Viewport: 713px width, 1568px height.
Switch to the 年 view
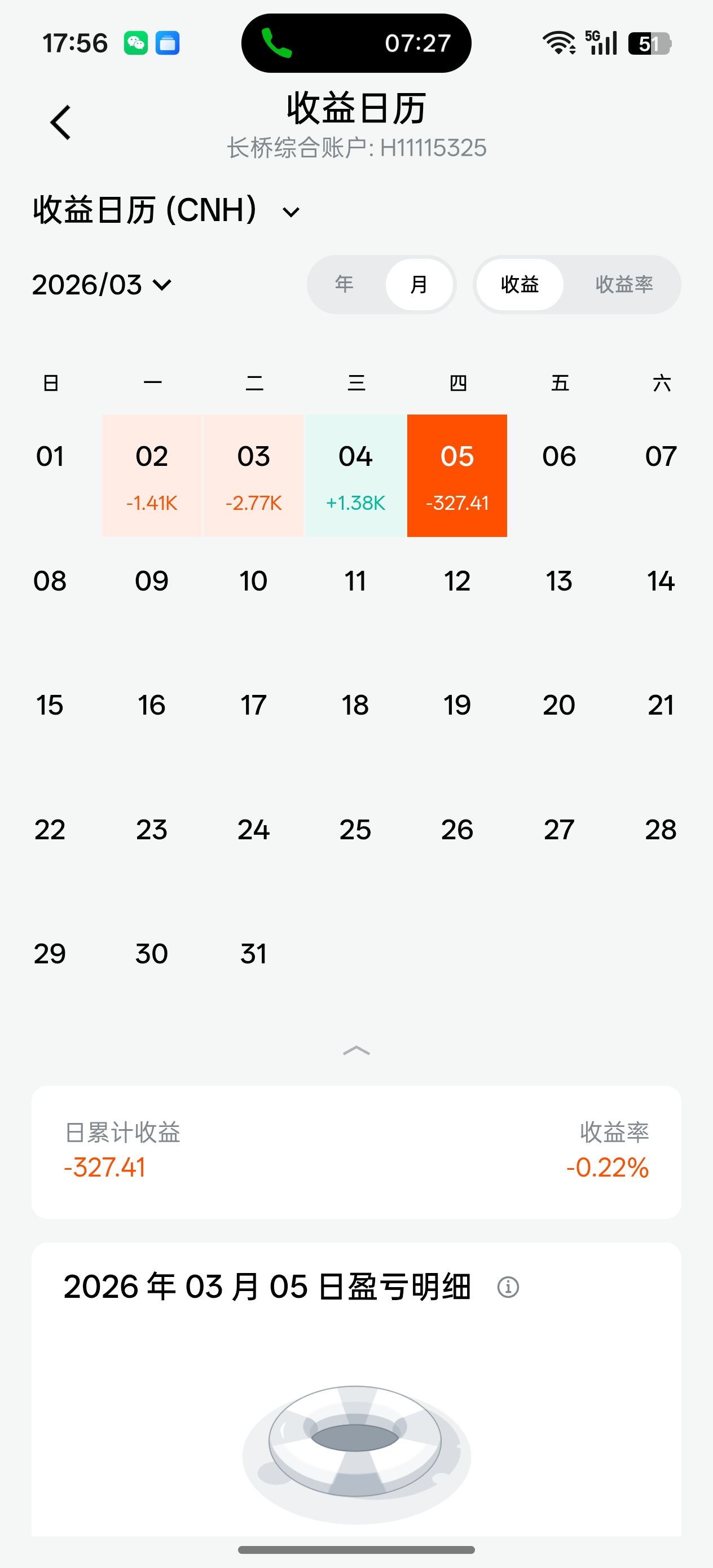344,284
